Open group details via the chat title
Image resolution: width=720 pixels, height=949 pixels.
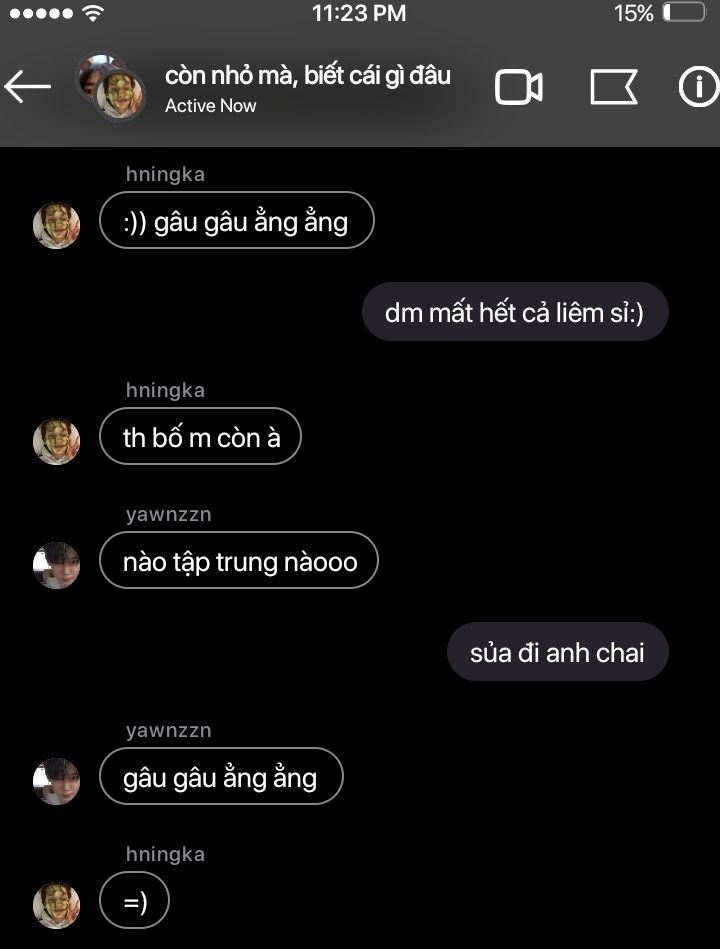point(307,75)
